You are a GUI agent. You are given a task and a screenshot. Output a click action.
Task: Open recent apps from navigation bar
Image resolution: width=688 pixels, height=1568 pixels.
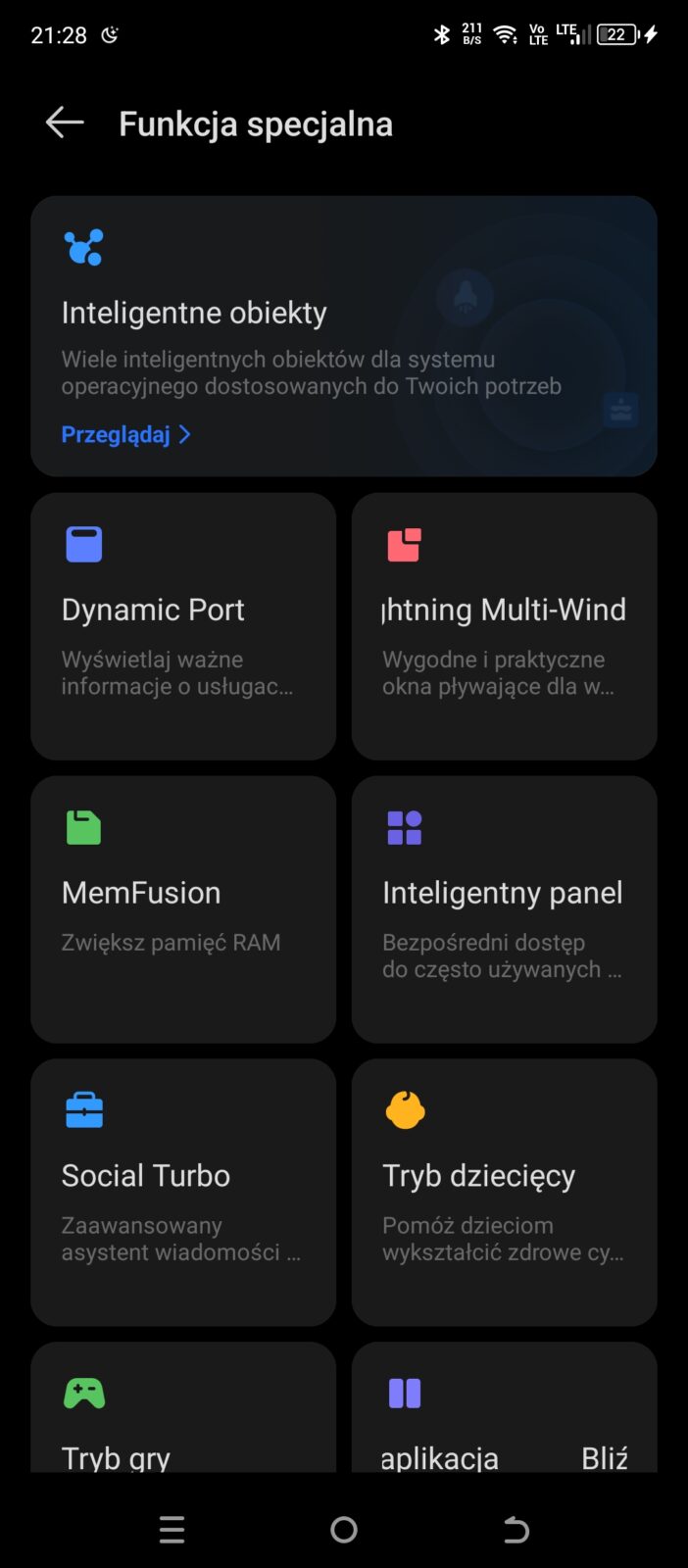click(x=172, y=1530)
